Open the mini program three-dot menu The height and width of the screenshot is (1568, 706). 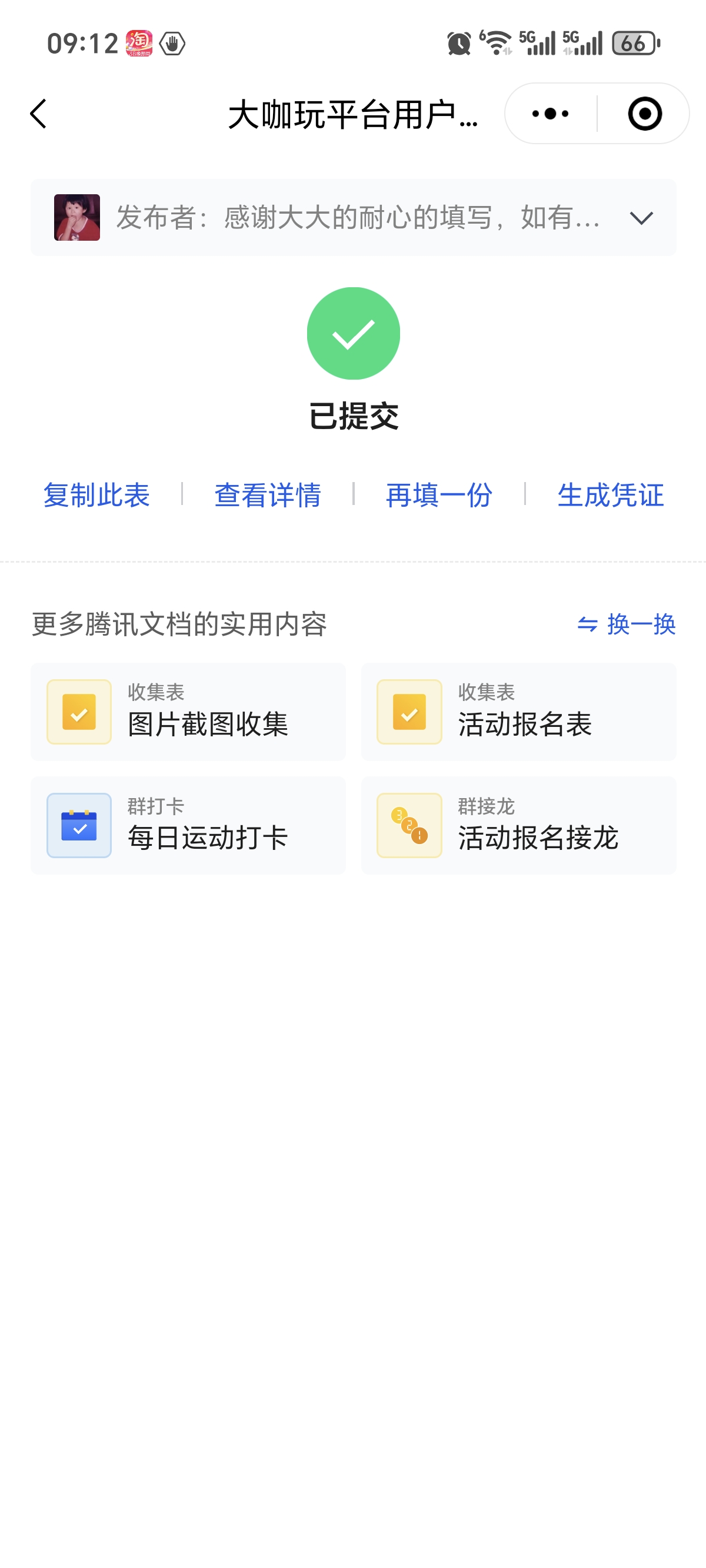point(550,114)
